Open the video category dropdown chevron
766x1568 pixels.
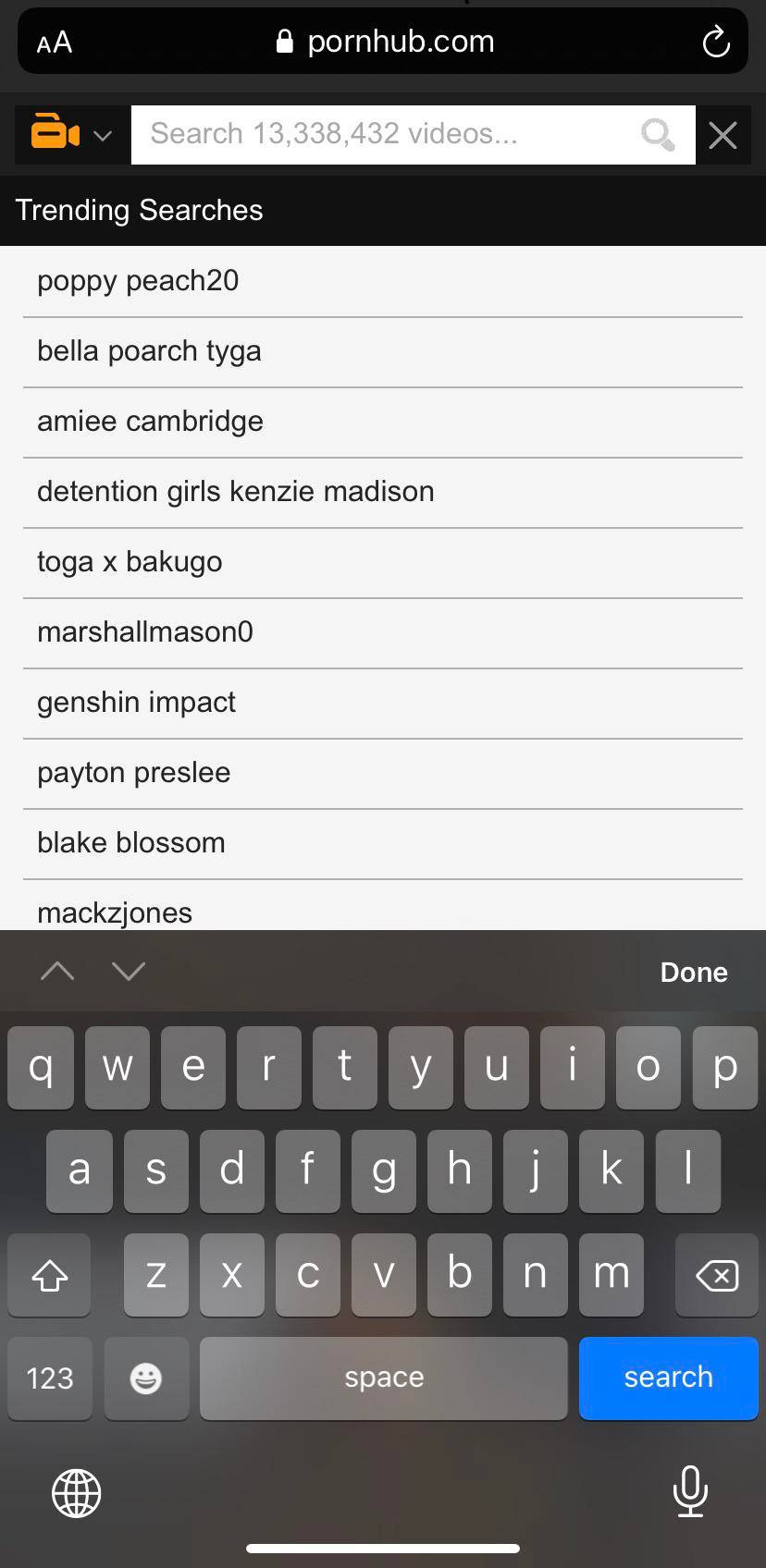(x=102, y=135)
